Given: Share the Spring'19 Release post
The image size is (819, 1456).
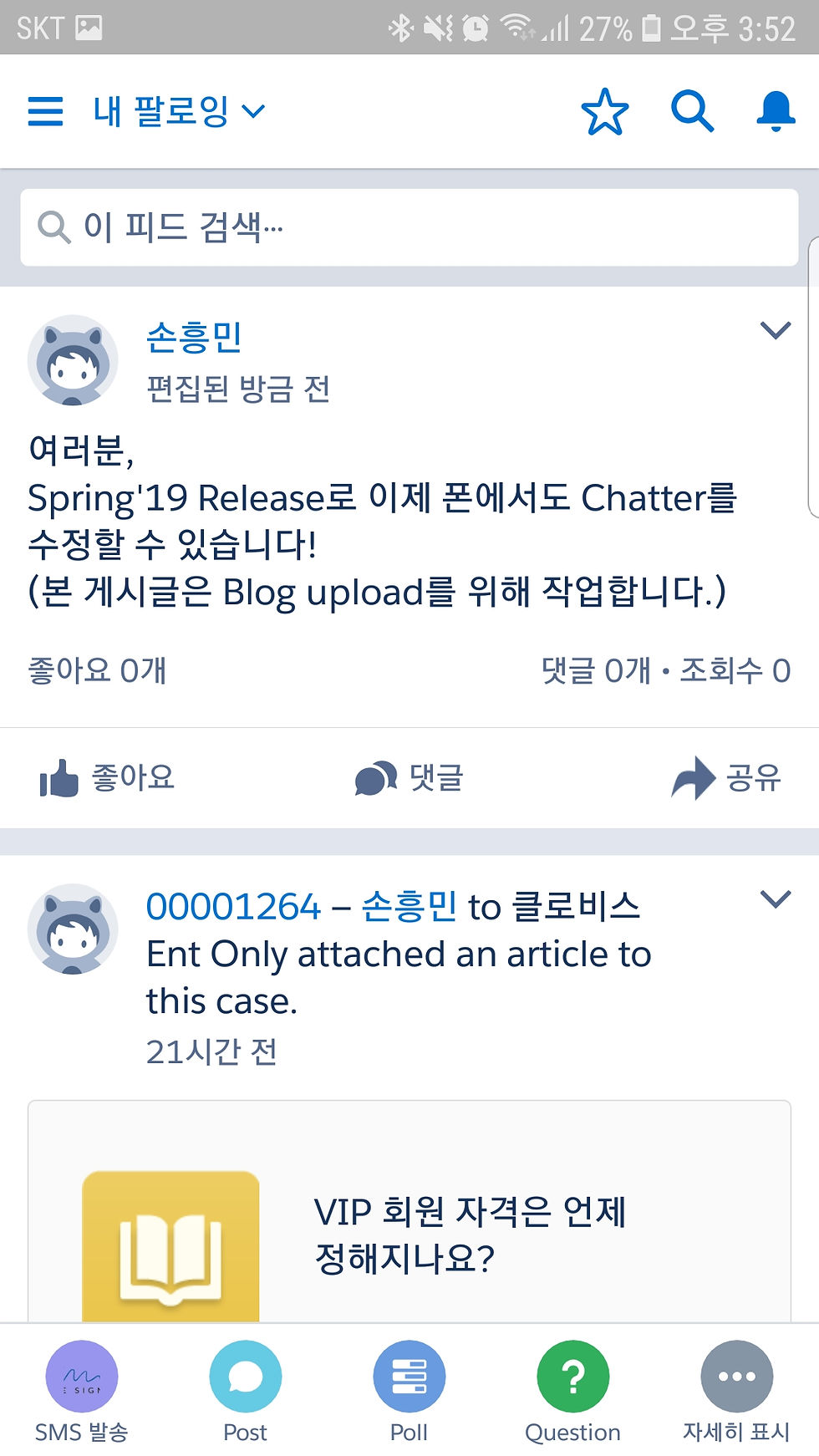Looking at the screenshot, I should point(726,778).
